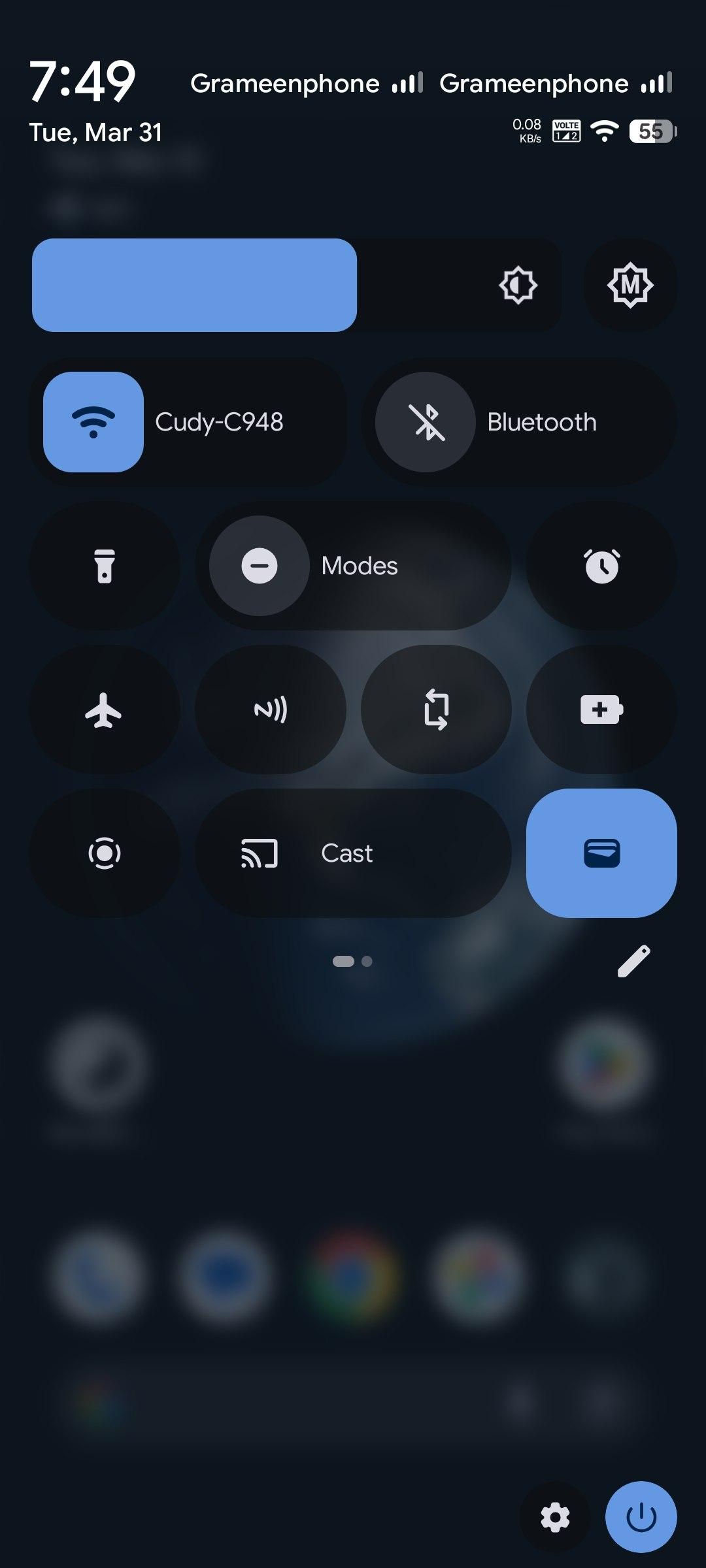The image size is (706, 1568).
Task: Toggle the auto-rotate tile
Action: (436, 710)
